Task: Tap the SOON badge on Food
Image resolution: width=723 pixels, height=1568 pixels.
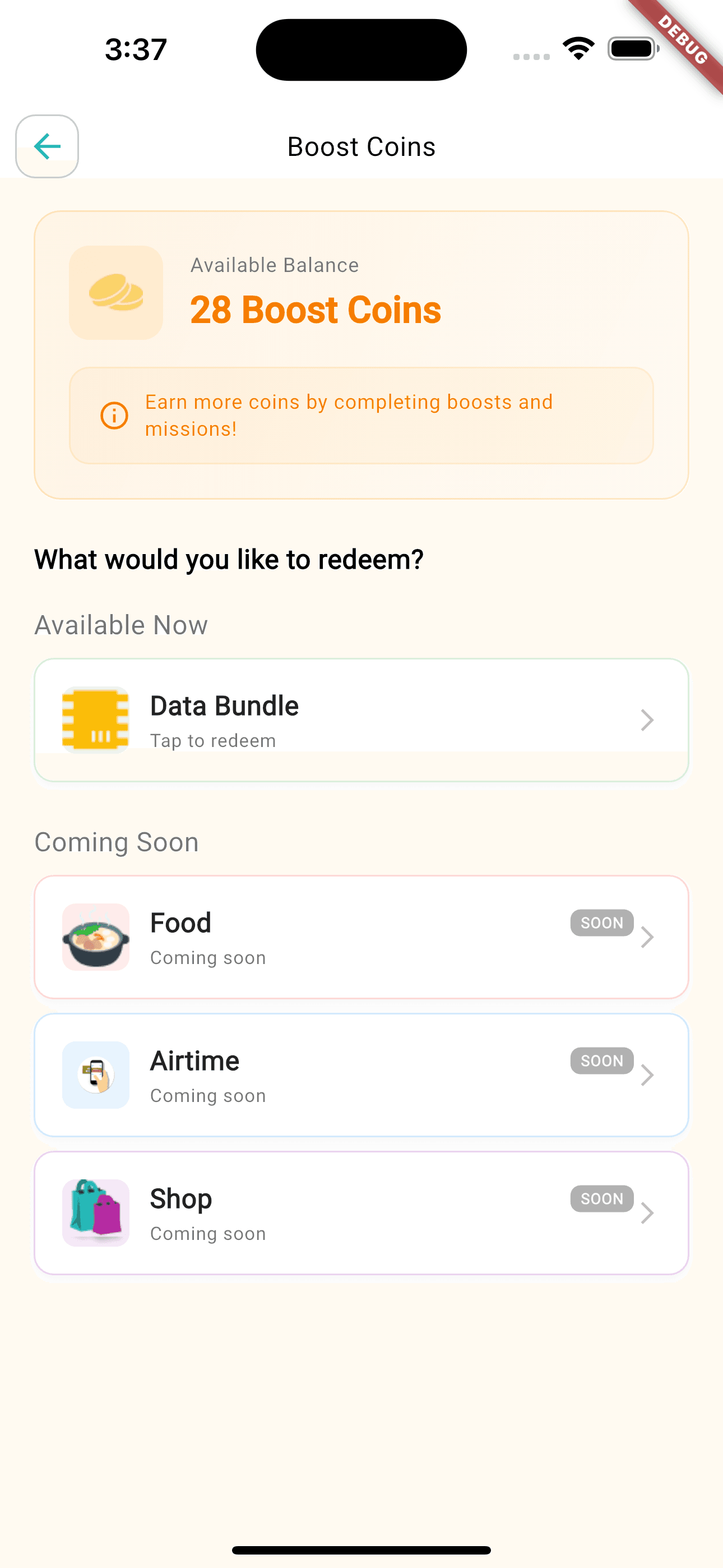Action: coord(601,923)
